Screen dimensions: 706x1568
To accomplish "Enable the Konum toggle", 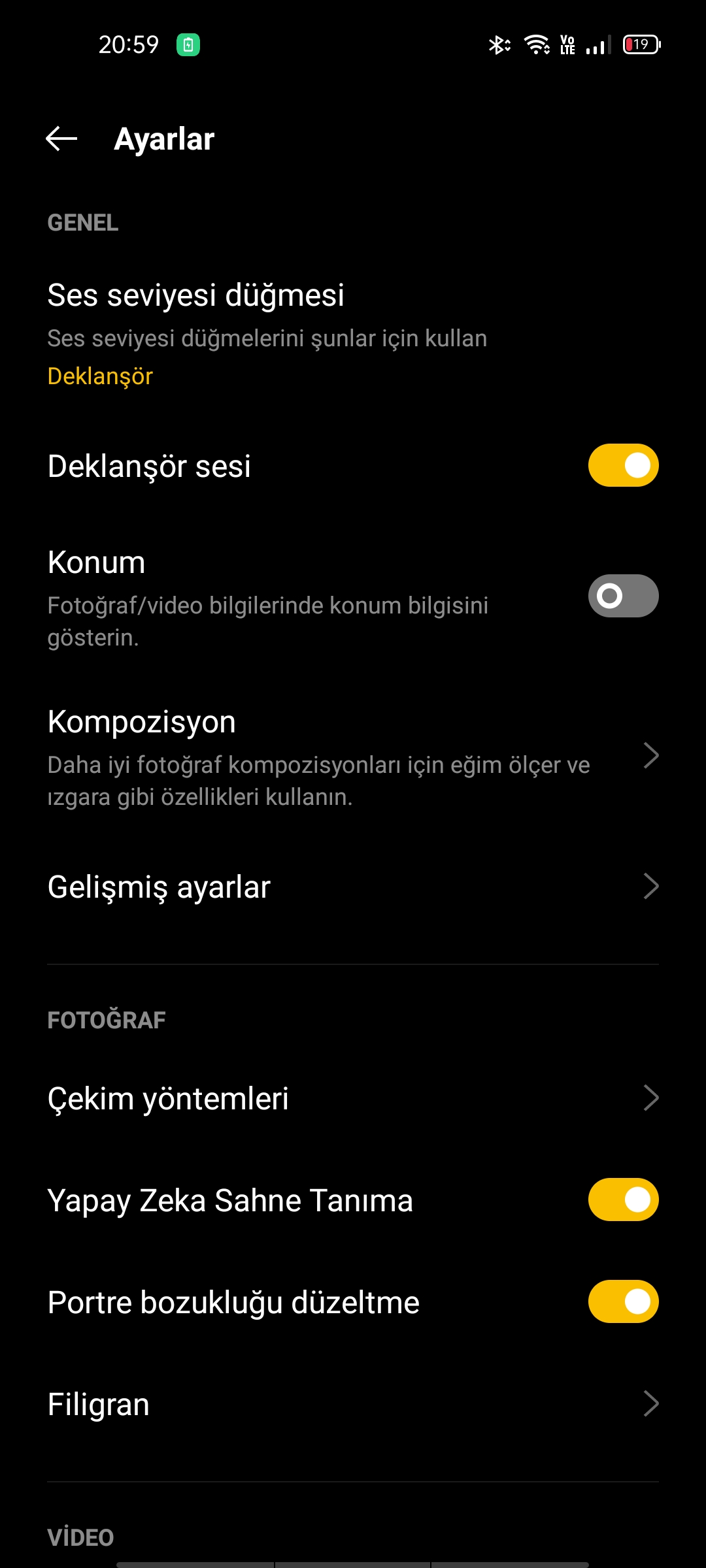I will [x=623, y=596].
